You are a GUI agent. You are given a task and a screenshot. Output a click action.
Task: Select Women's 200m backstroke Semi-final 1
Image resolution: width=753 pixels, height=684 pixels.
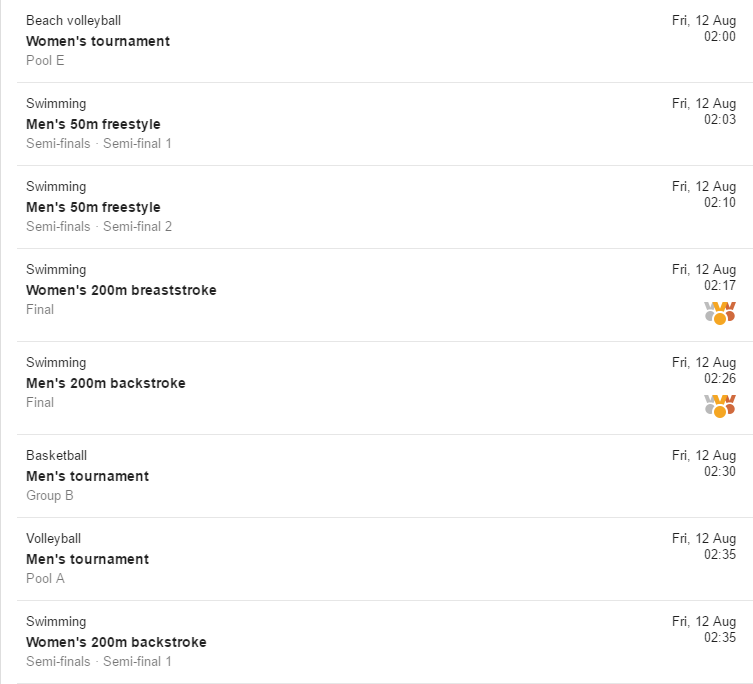116,642
